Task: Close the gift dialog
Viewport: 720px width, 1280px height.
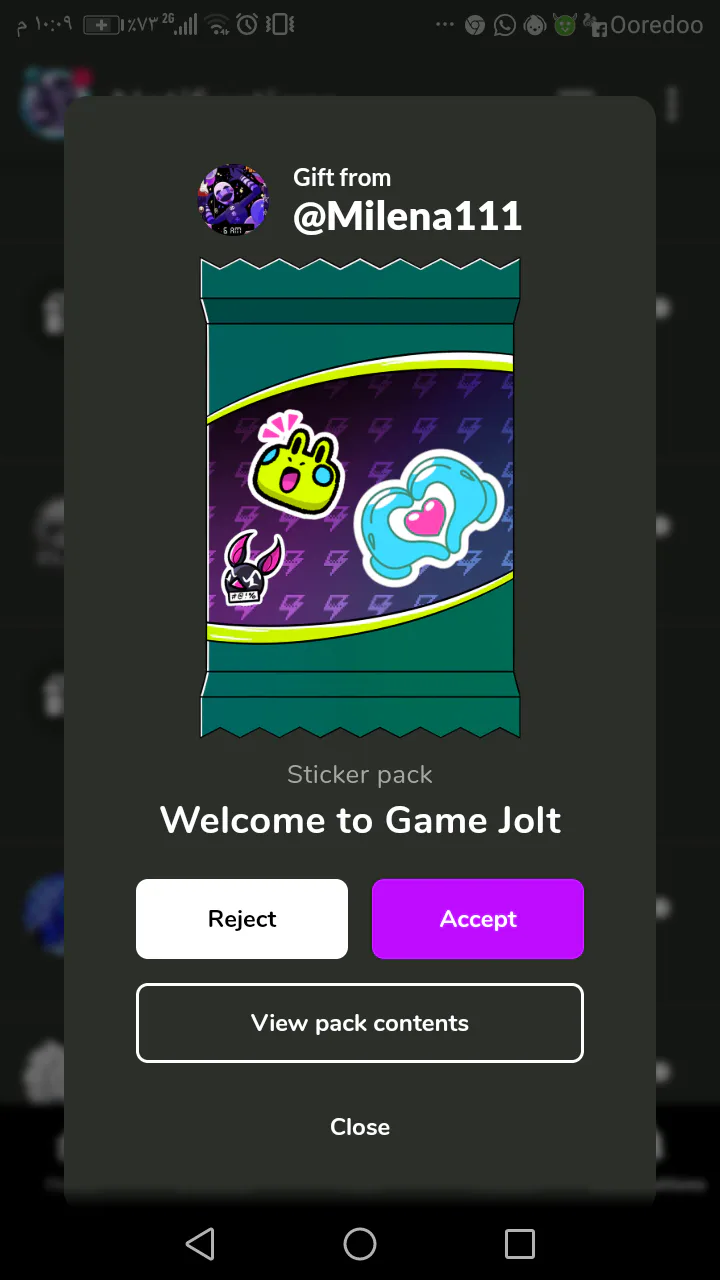Action: [x=360, y=1127]
